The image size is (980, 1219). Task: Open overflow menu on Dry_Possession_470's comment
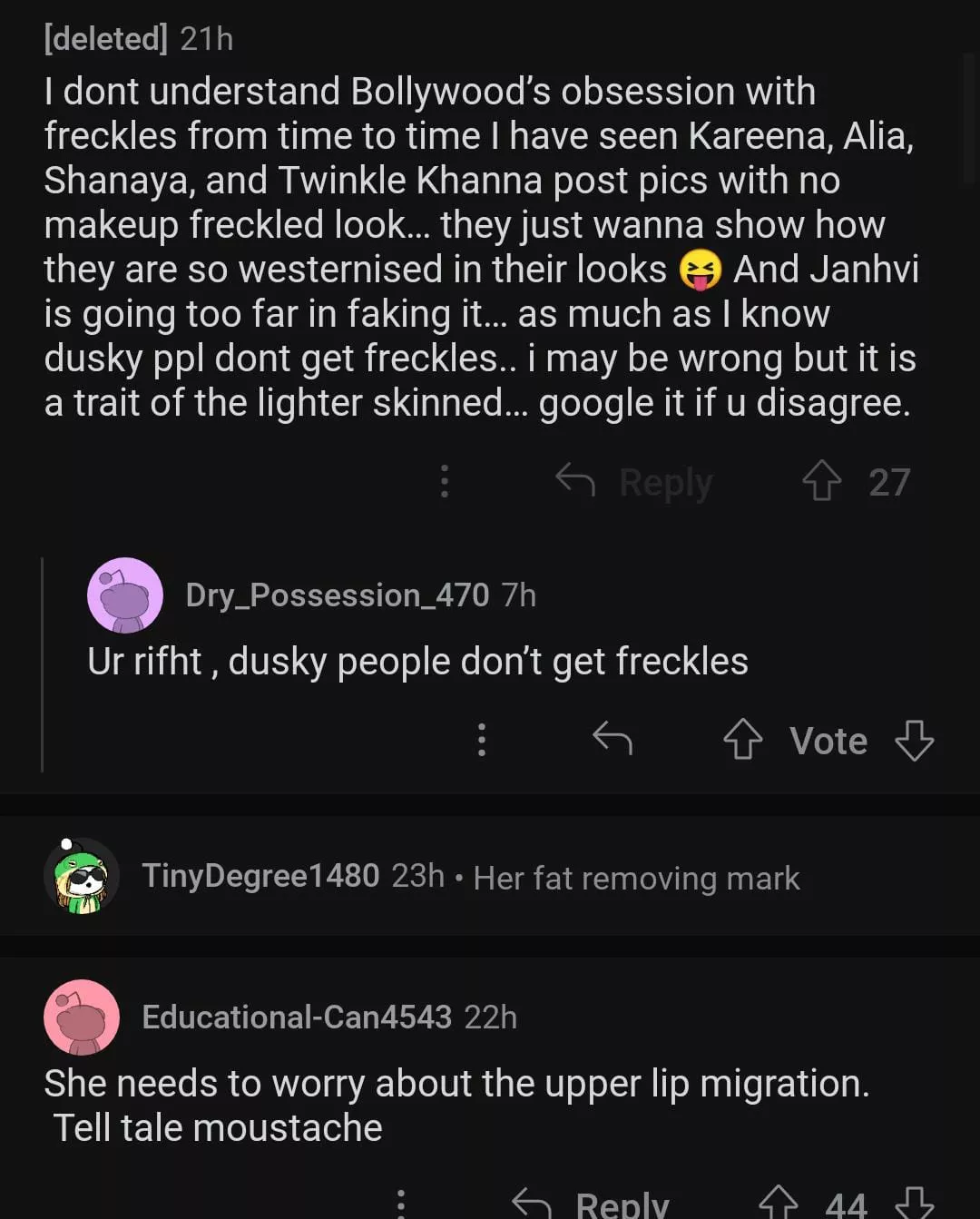(x=482, y=740)
